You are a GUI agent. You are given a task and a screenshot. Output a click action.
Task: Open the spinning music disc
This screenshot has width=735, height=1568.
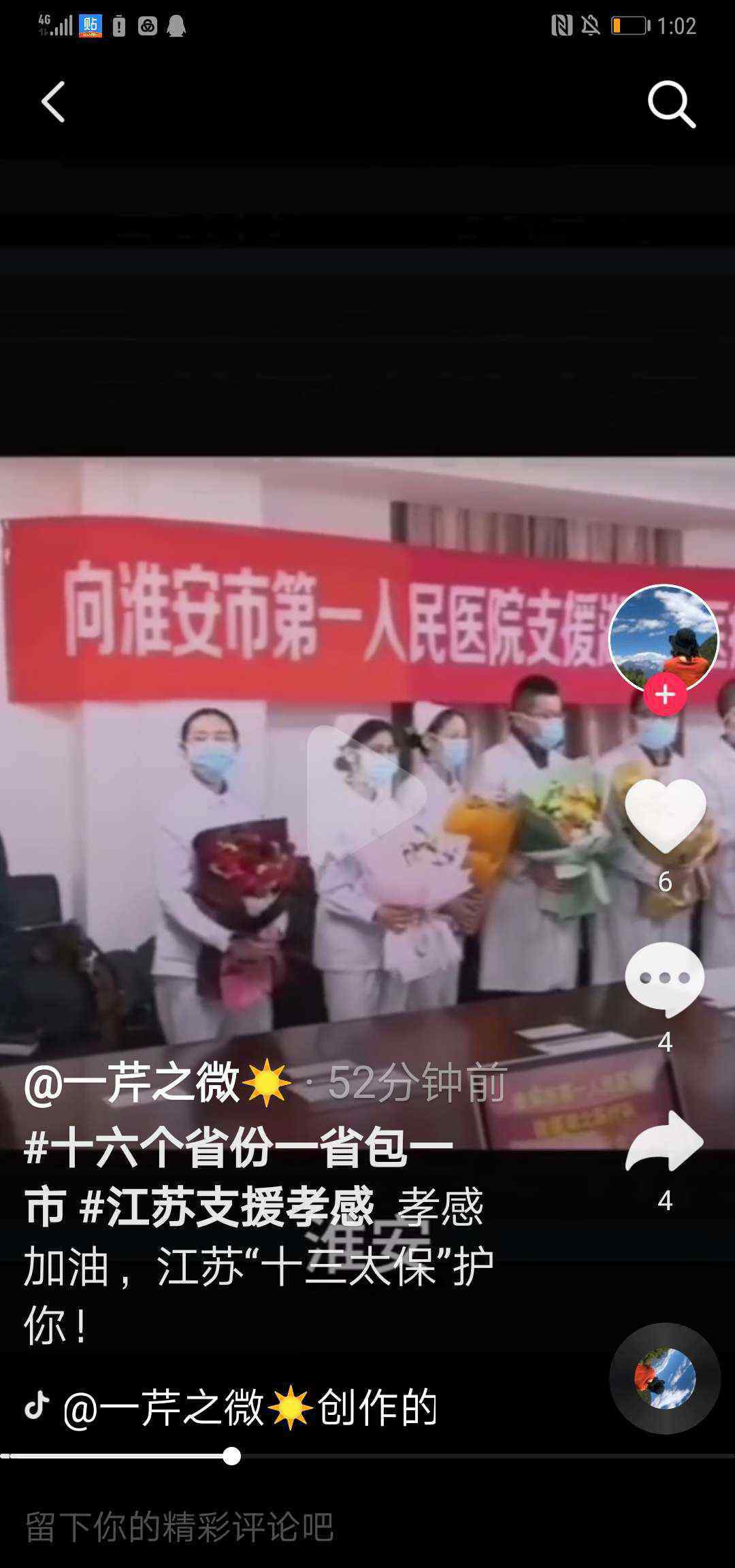tap(665, 1379)
